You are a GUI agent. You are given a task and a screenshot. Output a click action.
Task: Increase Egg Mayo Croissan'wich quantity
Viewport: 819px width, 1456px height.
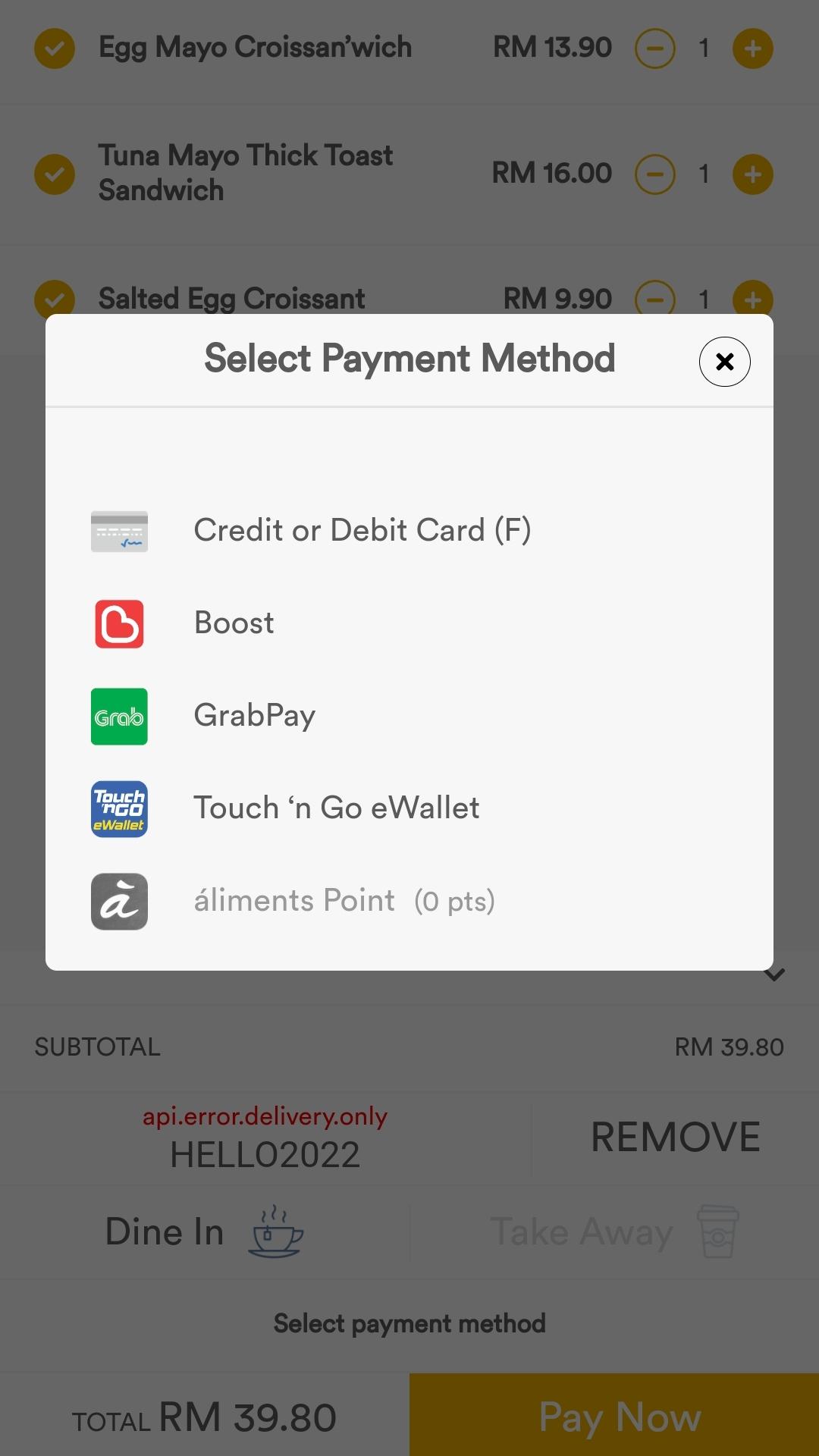752,48
